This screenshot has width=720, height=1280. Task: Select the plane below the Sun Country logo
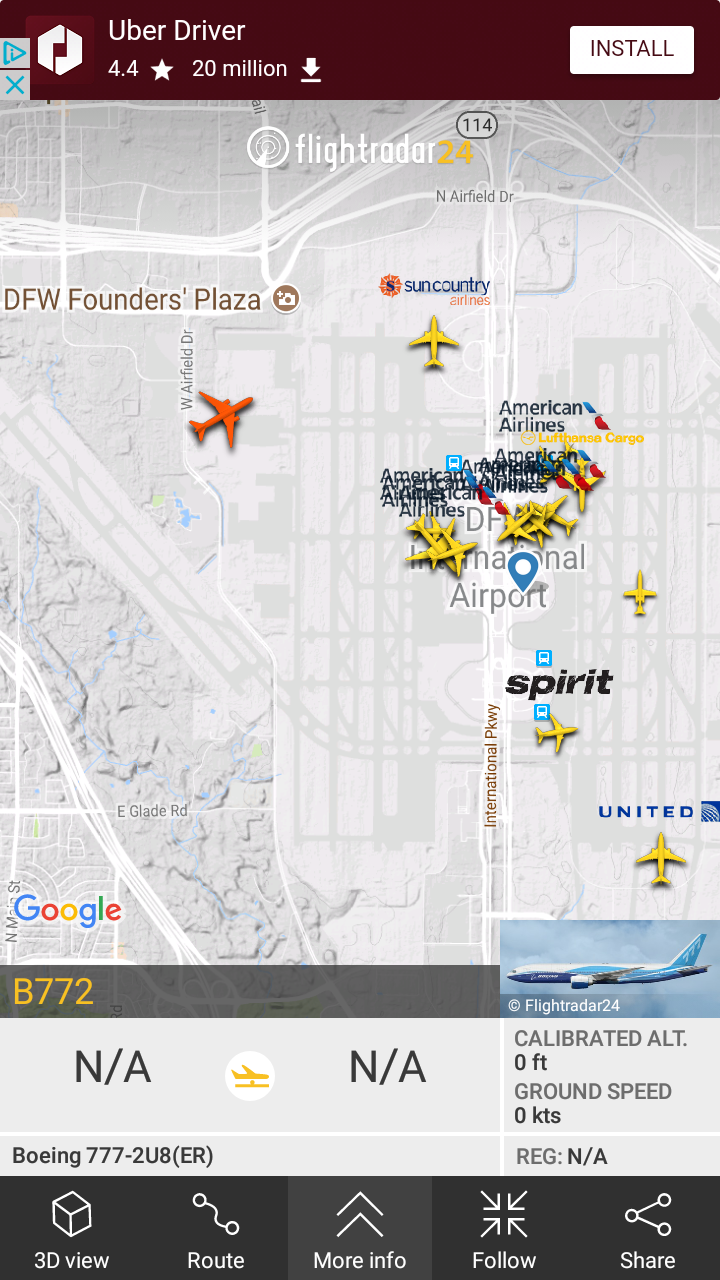[434, 342]
